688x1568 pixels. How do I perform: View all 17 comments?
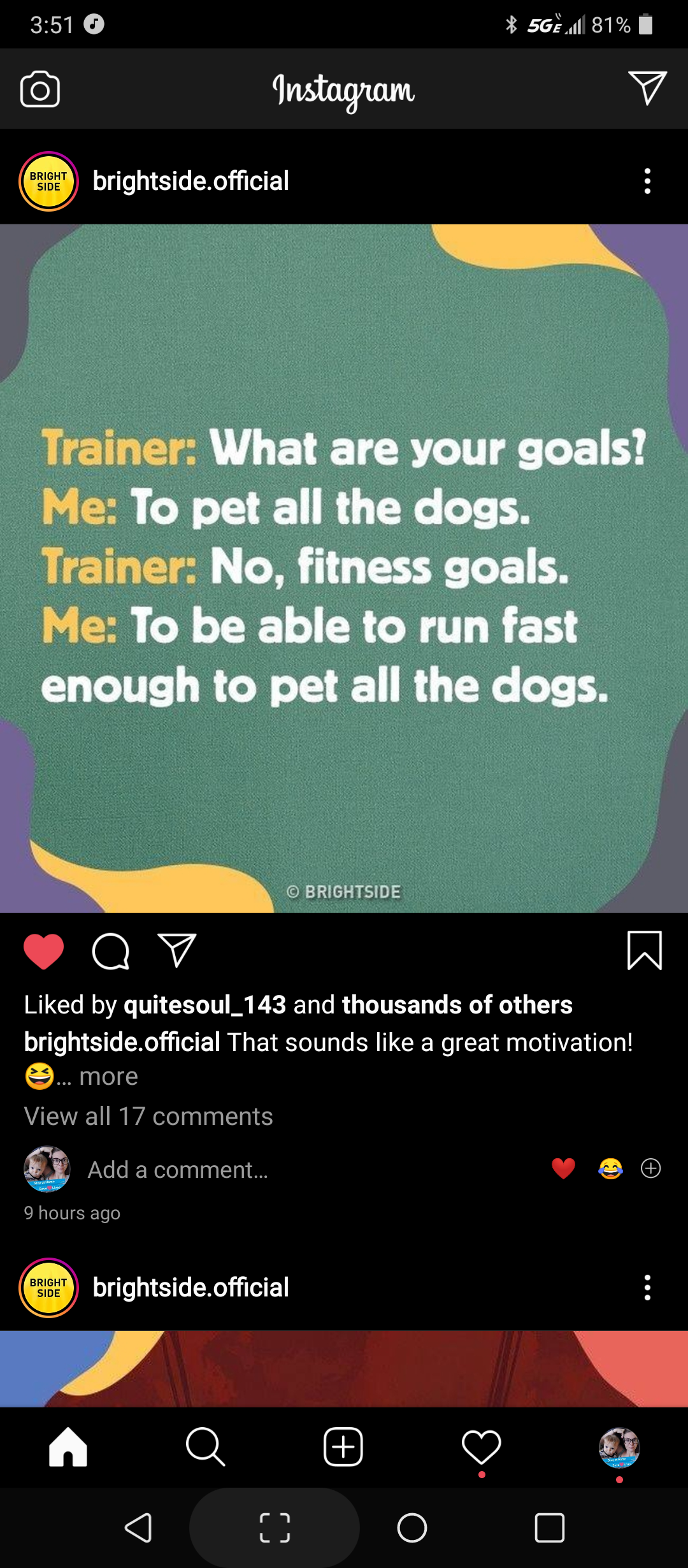click(148, 1117)
